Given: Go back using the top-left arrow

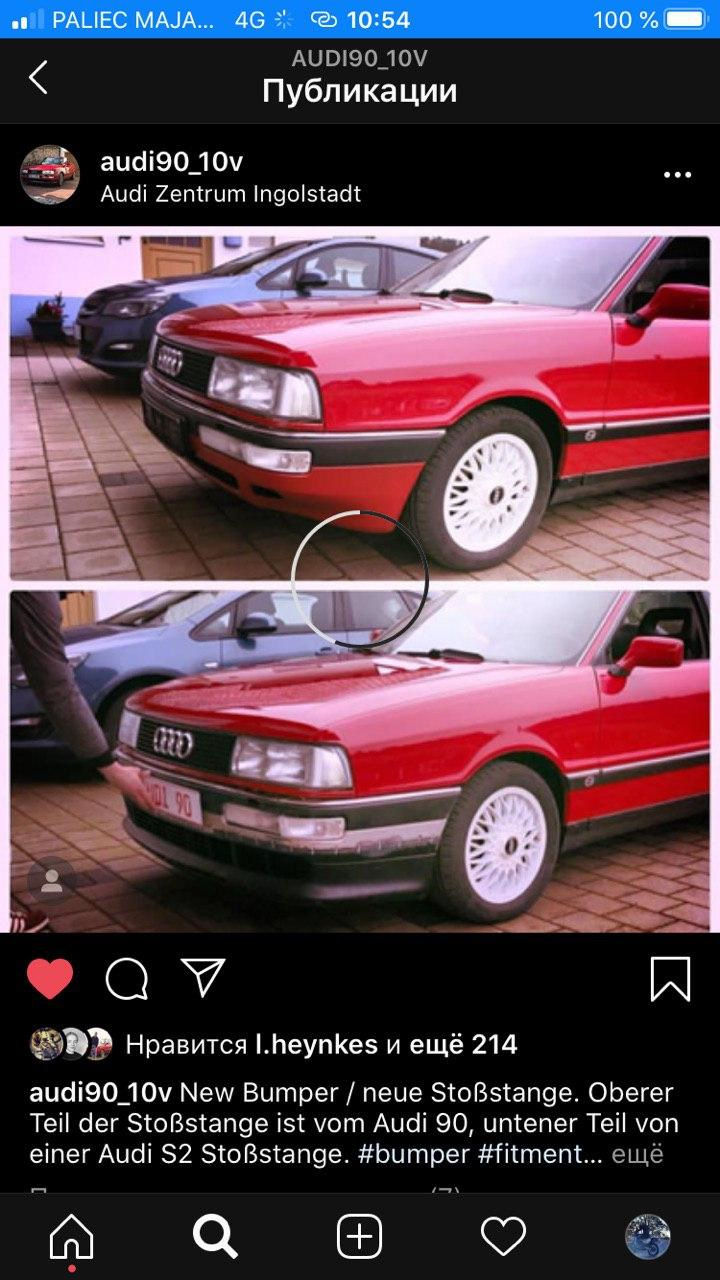Looking at the screenshot, I should (x=38, y=77).
